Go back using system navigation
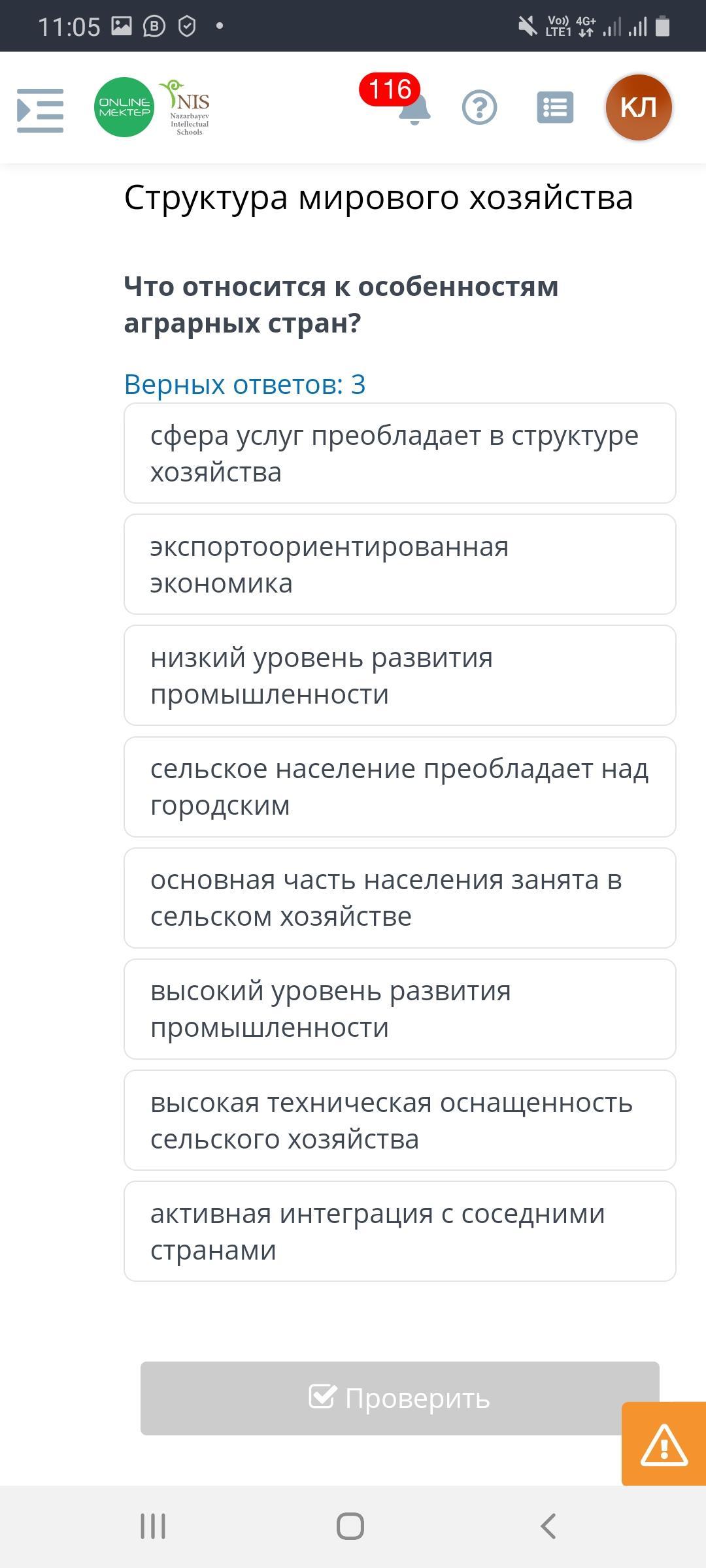Screen dimensions: 706x1568 click(548, 1527)
